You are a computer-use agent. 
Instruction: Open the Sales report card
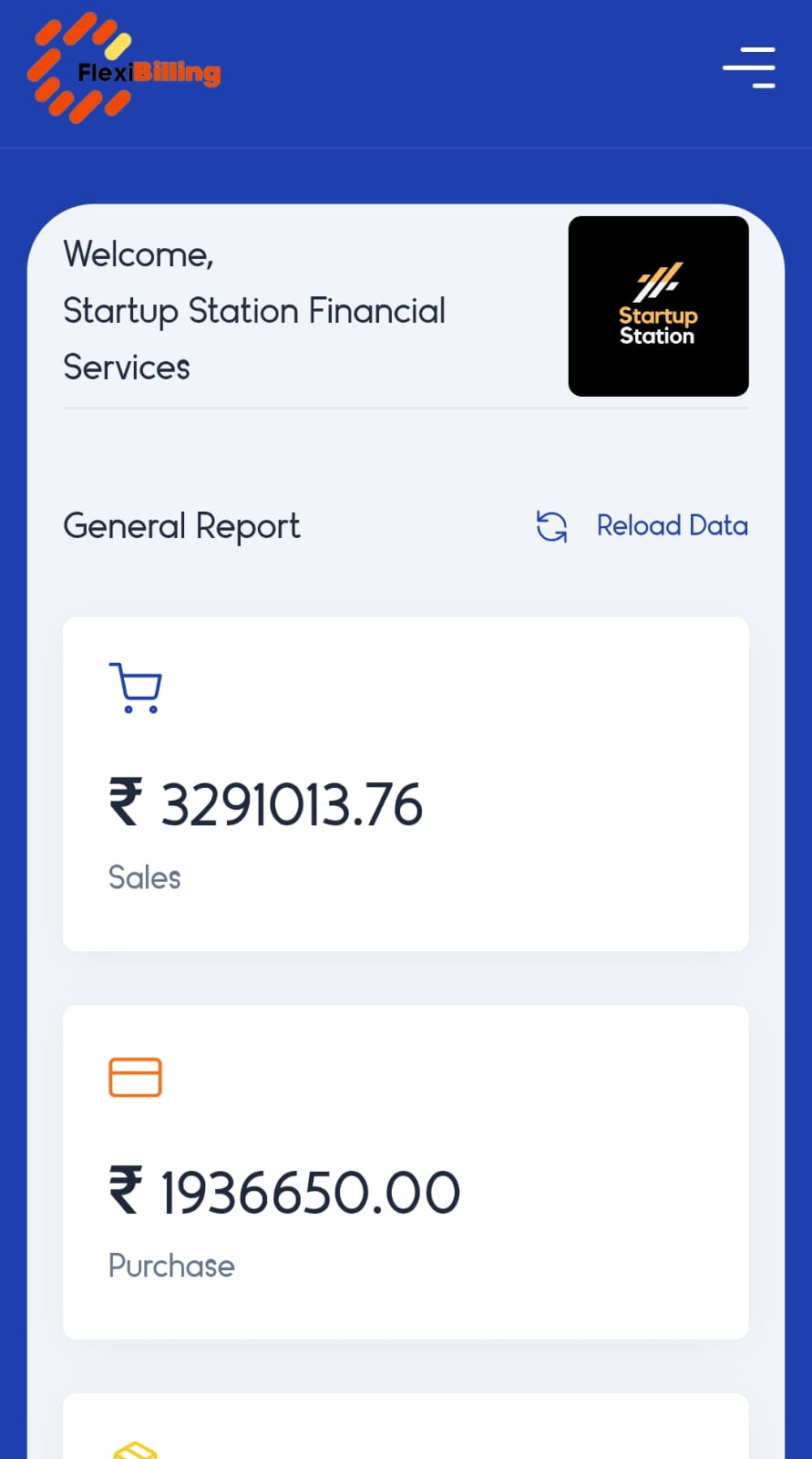point(406,784)
